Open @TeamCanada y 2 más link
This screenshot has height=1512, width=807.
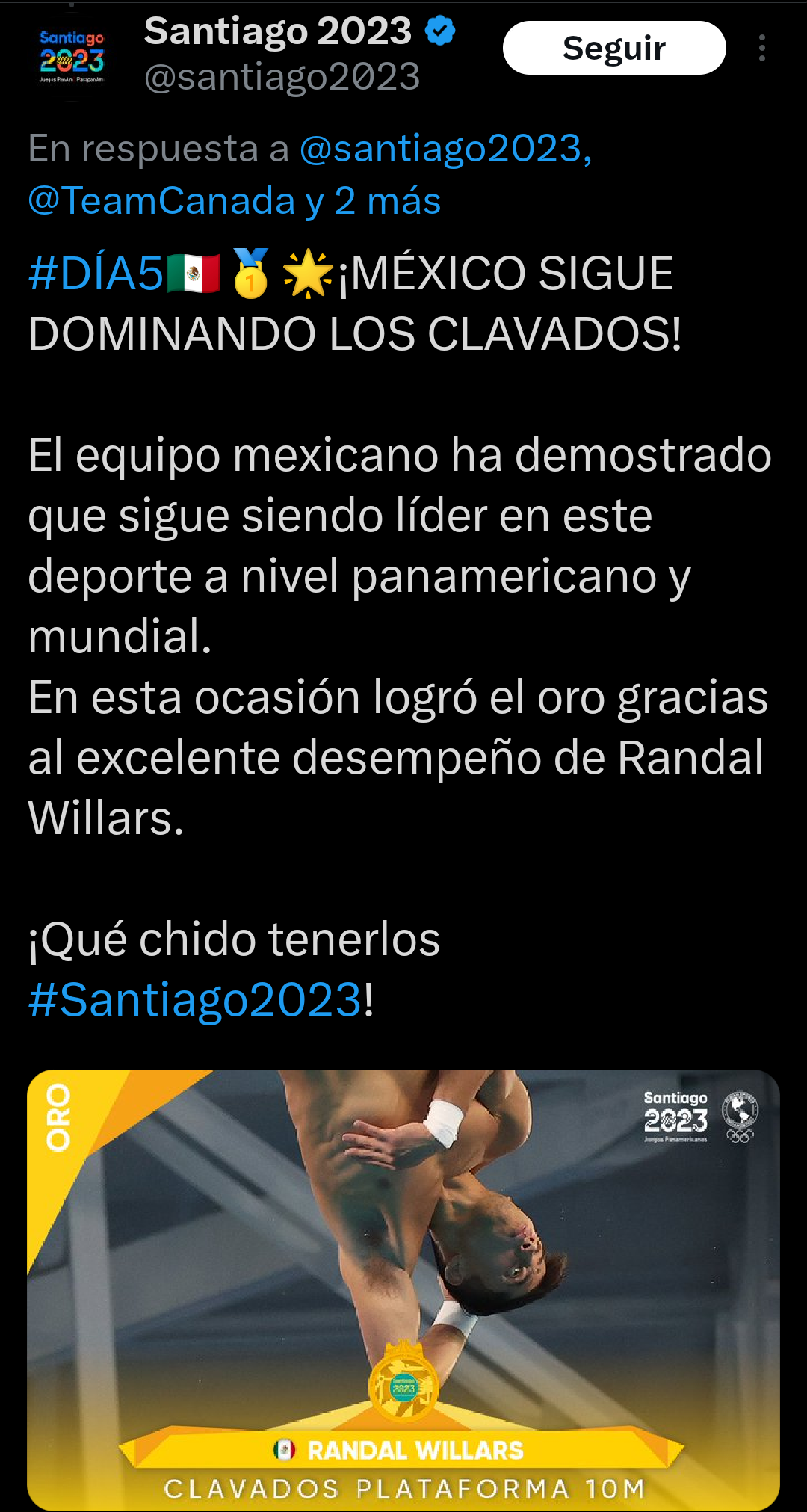click(234, 200)
